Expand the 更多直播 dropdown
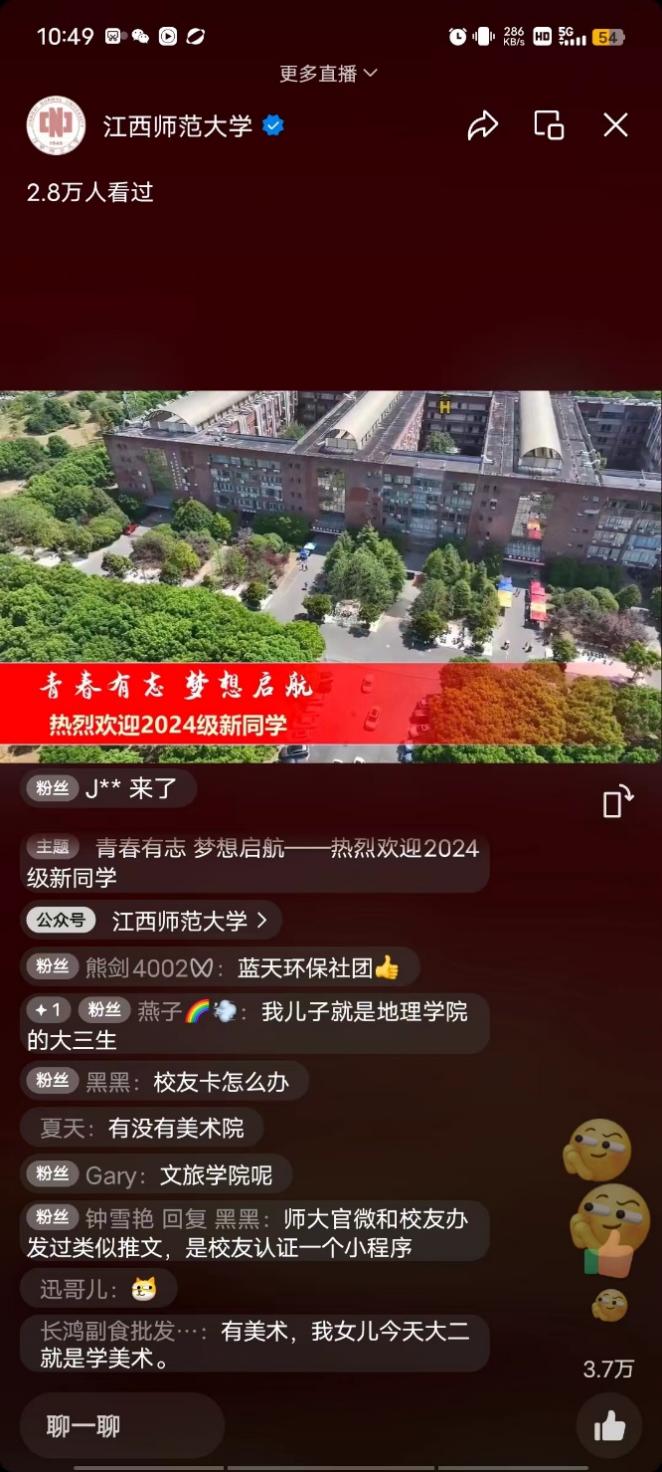The image size is (662, 1472). [328, 73]
